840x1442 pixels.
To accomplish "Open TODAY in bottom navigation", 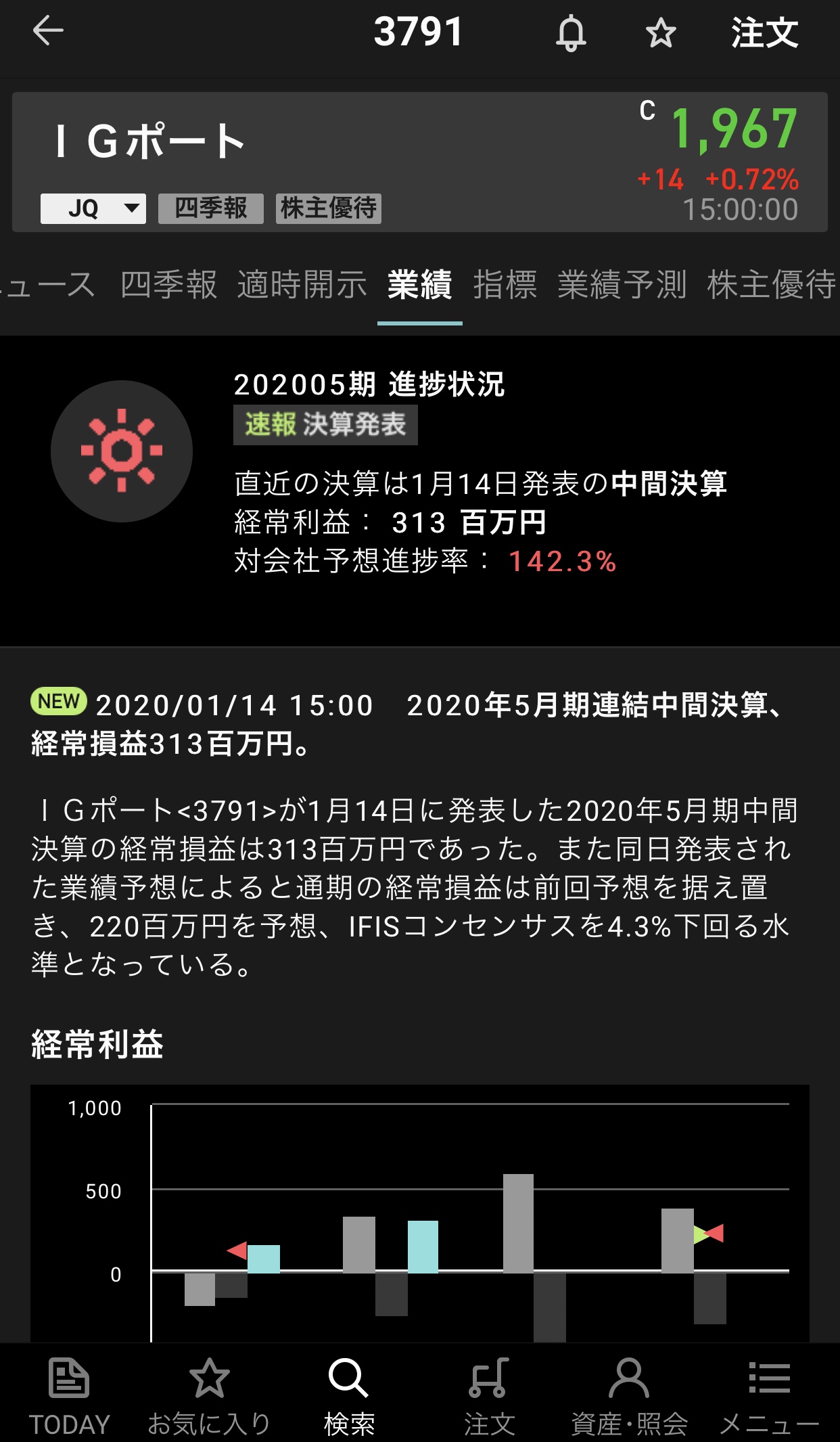I will 69,1395.
